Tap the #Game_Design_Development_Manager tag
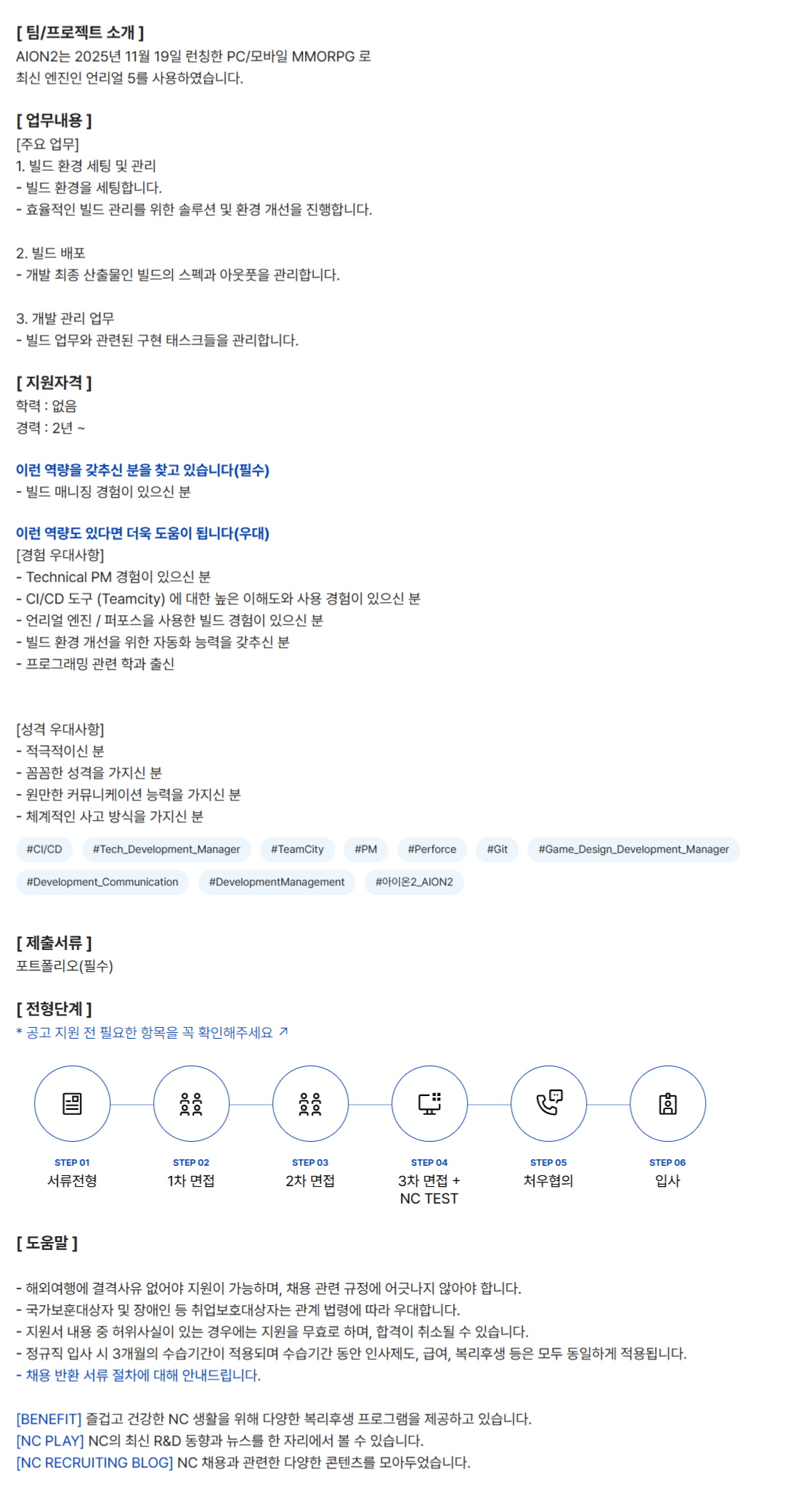The height and width of the screenshot is (1505, 812). [633, 849]
